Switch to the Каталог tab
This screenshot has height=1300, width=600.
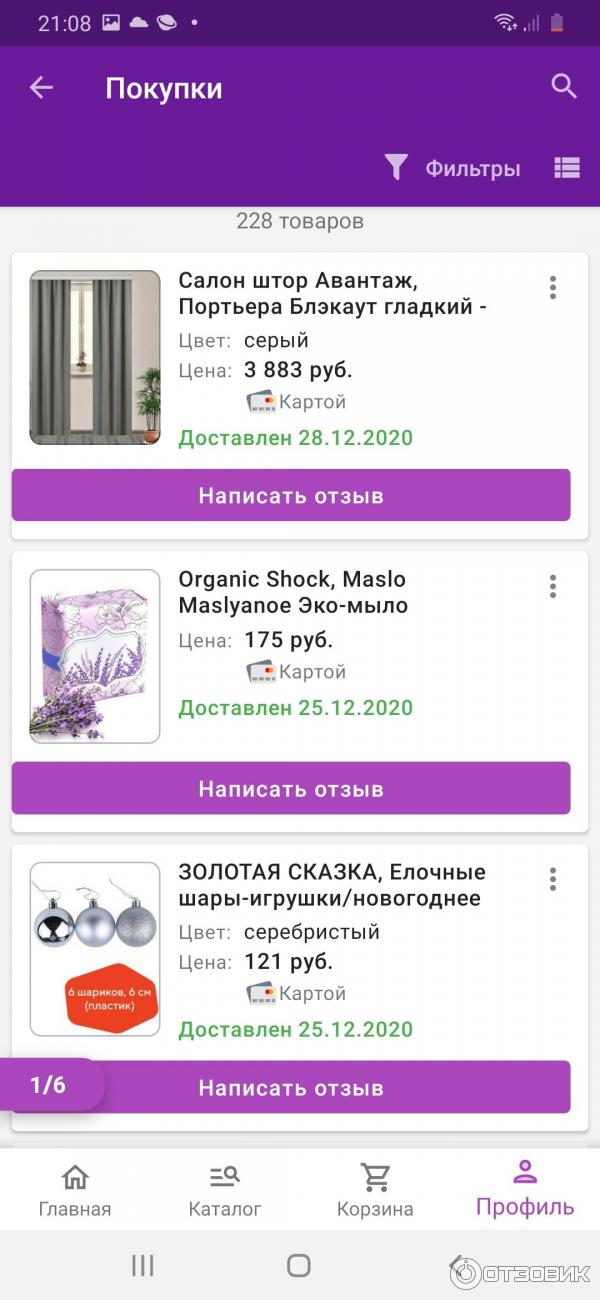[x=225, y=1190]
